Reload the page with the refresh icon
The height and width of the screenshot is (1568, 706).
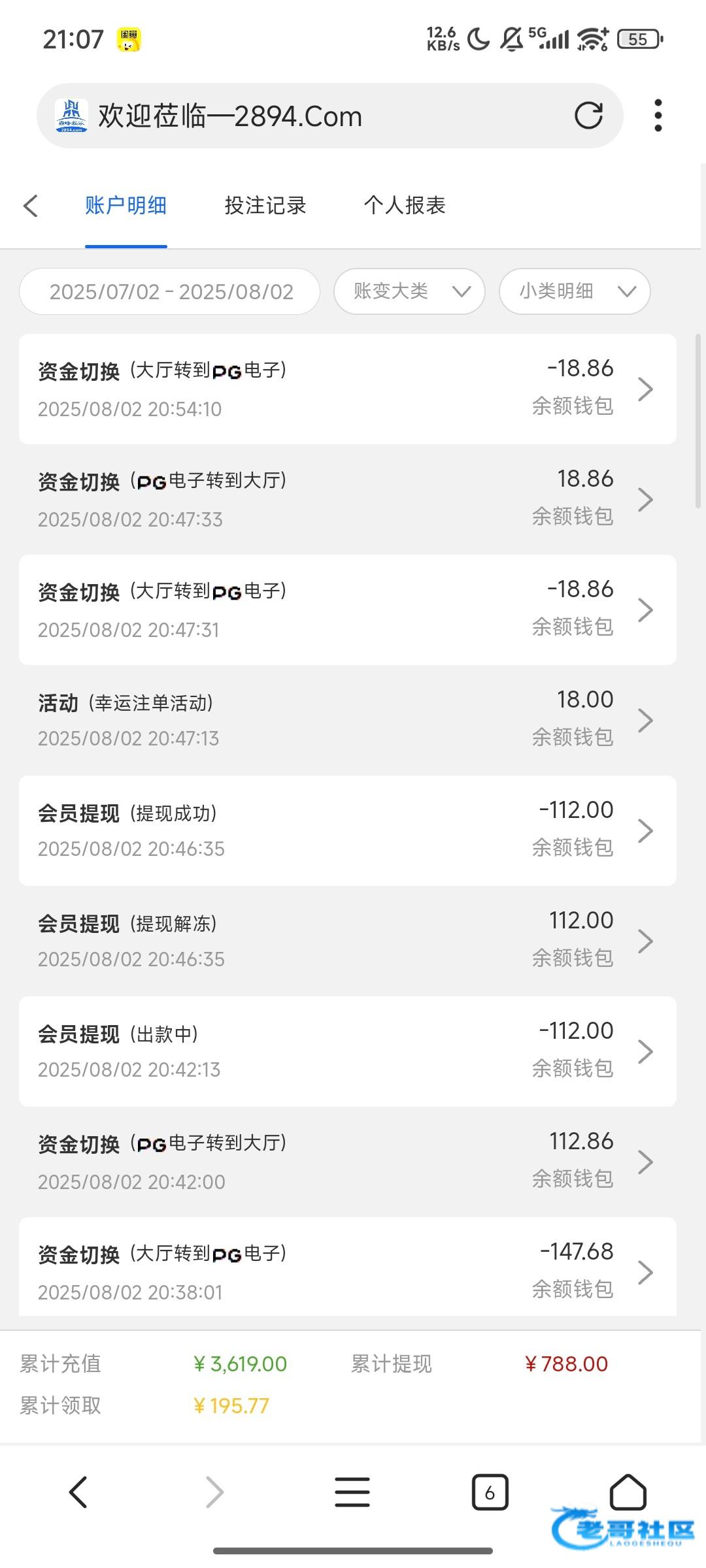588,116
